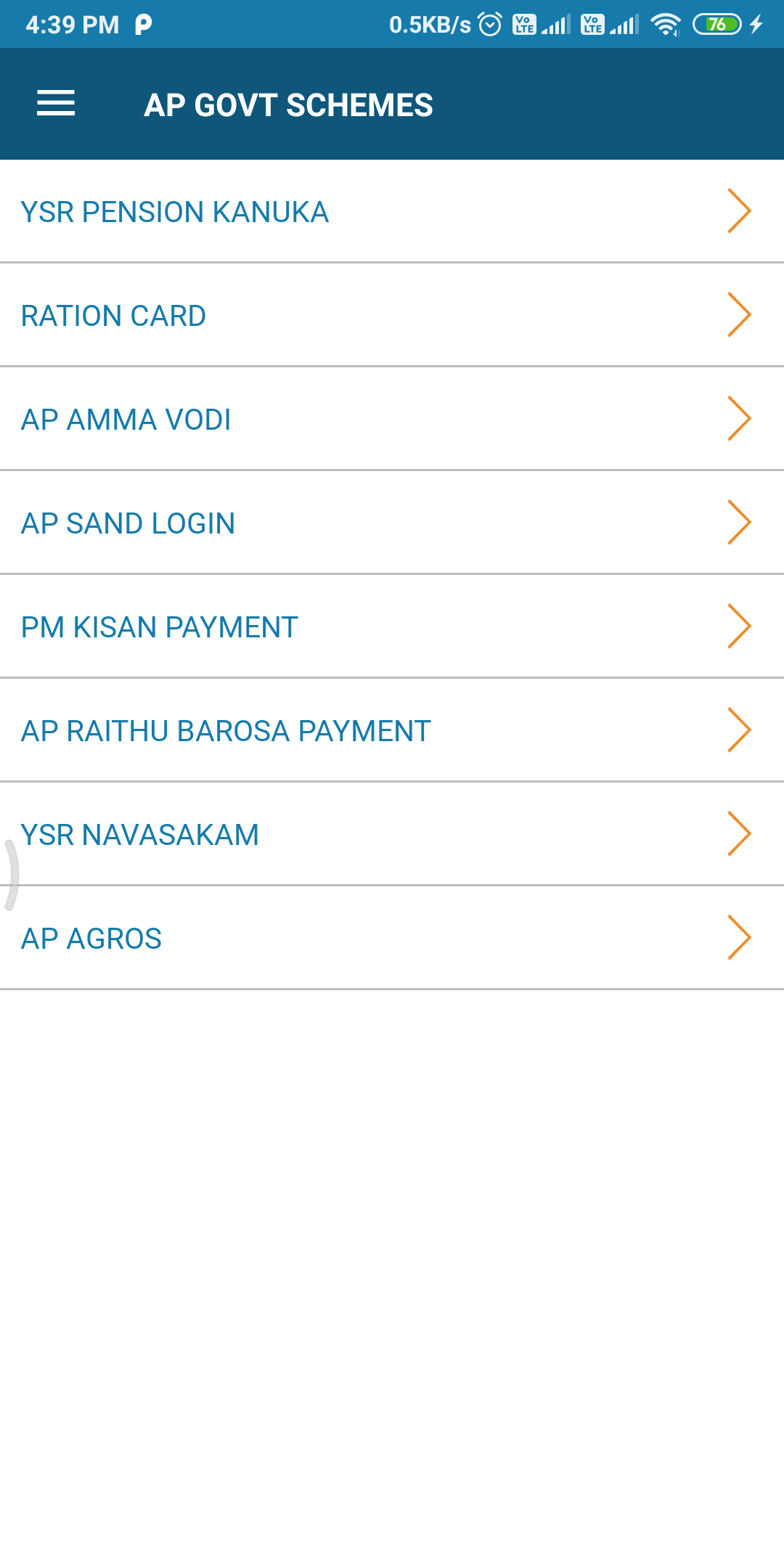This screenshot has height=1568, width=784.
Task: Tap the YSR Navasakam row
Action: point(392,834)
